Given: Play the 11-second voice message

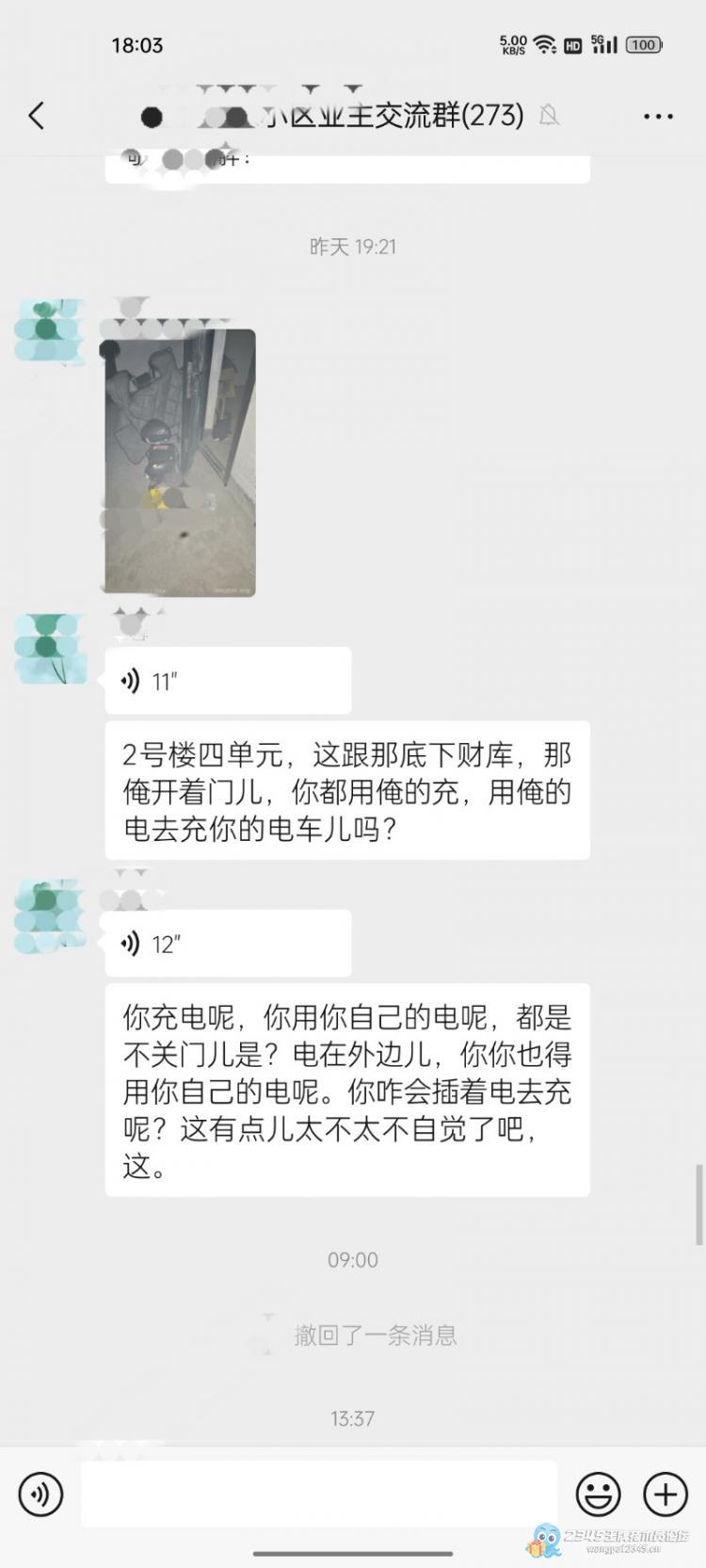Looking at the screenshot, I should (228, 681).
